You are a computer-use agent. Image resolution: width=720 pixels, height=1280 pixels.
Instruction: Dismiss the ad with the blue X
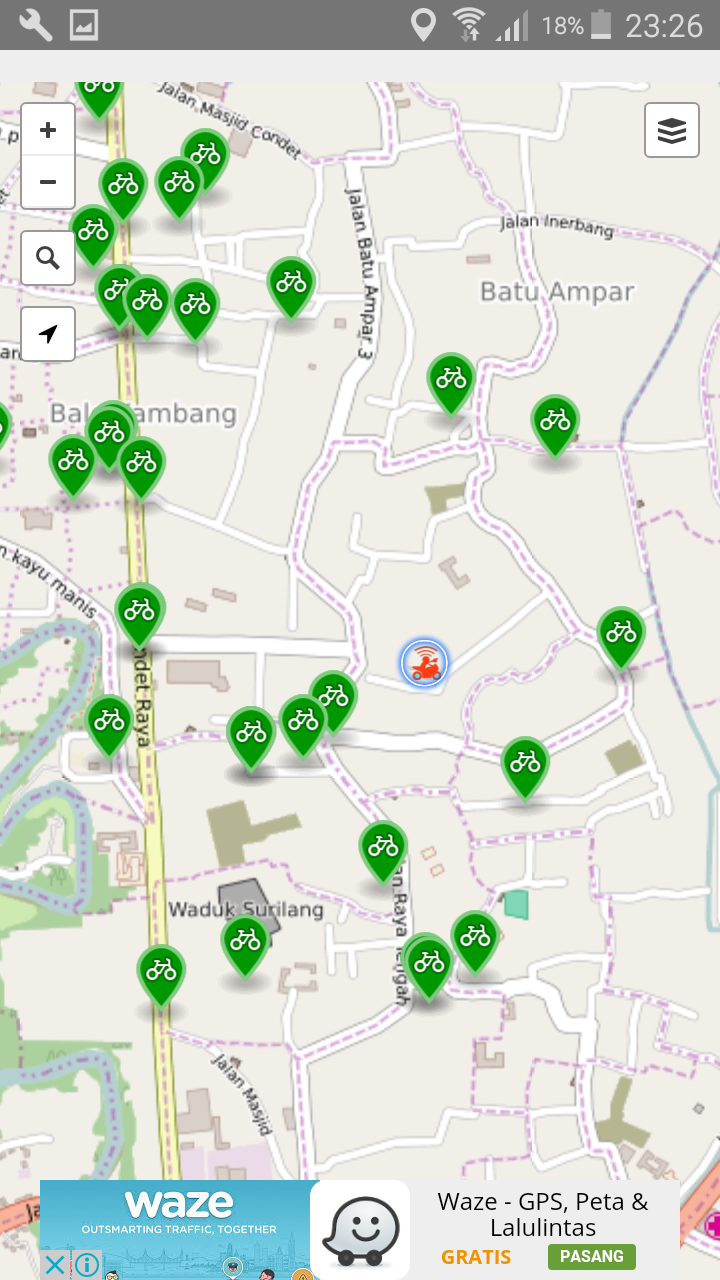coord(55,1265)
